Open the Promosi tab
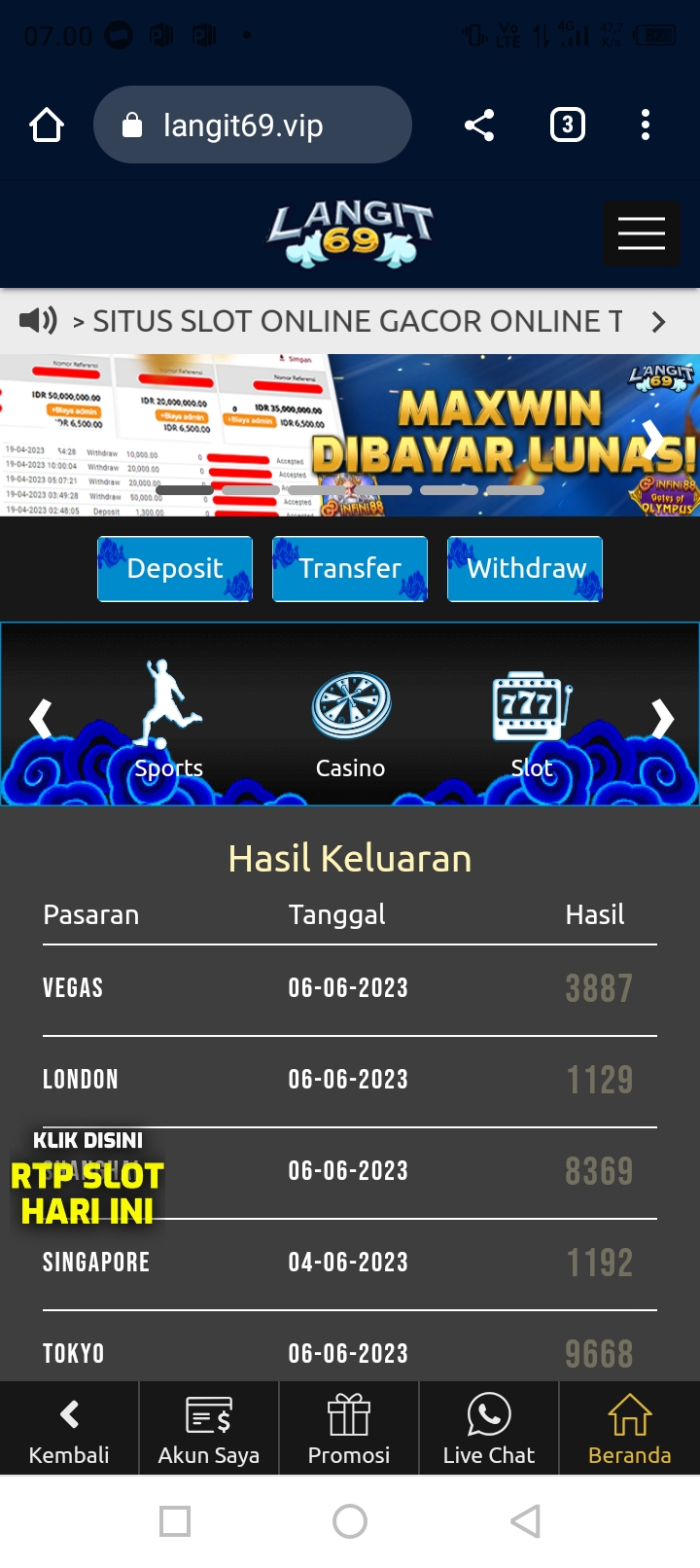Screen dimensions: 700x1568 (349, 1429)
